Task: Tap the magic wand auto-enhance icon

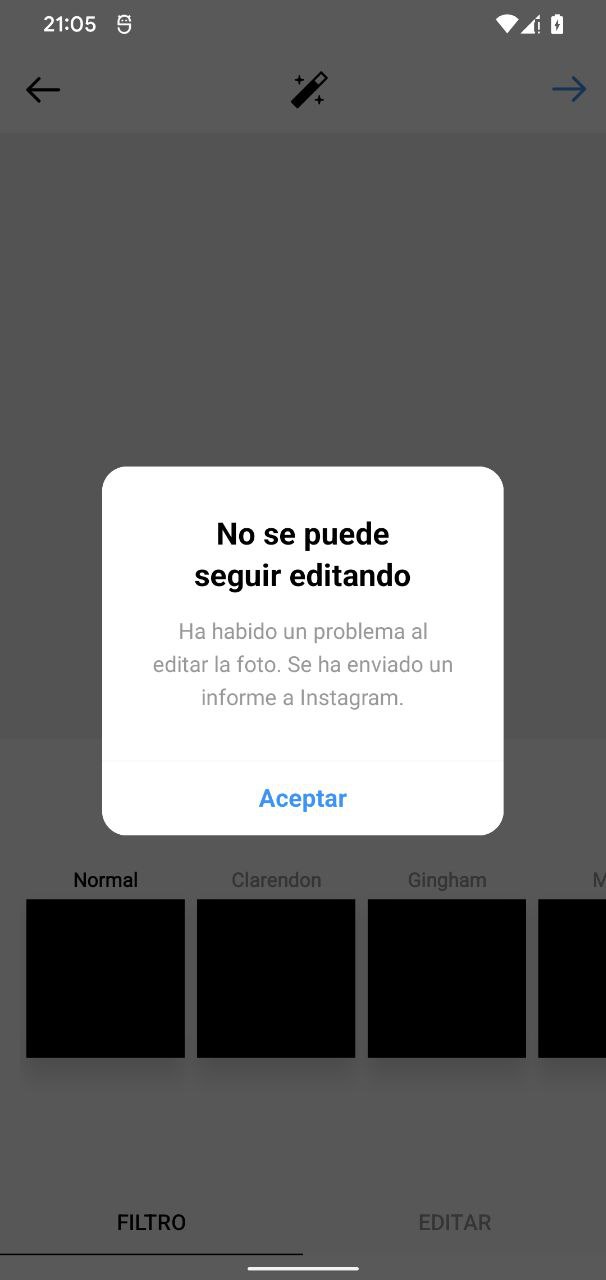Action: coord(309,90)
